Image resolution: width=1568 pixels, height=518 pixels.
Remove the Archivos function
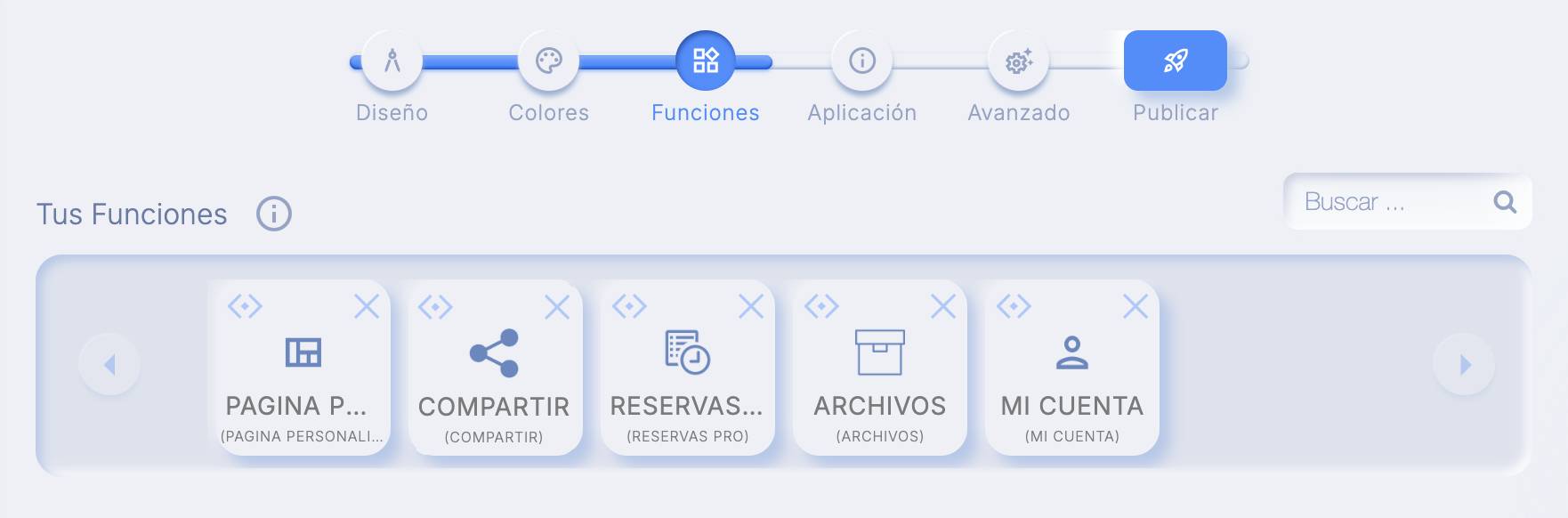pos(943,307)
